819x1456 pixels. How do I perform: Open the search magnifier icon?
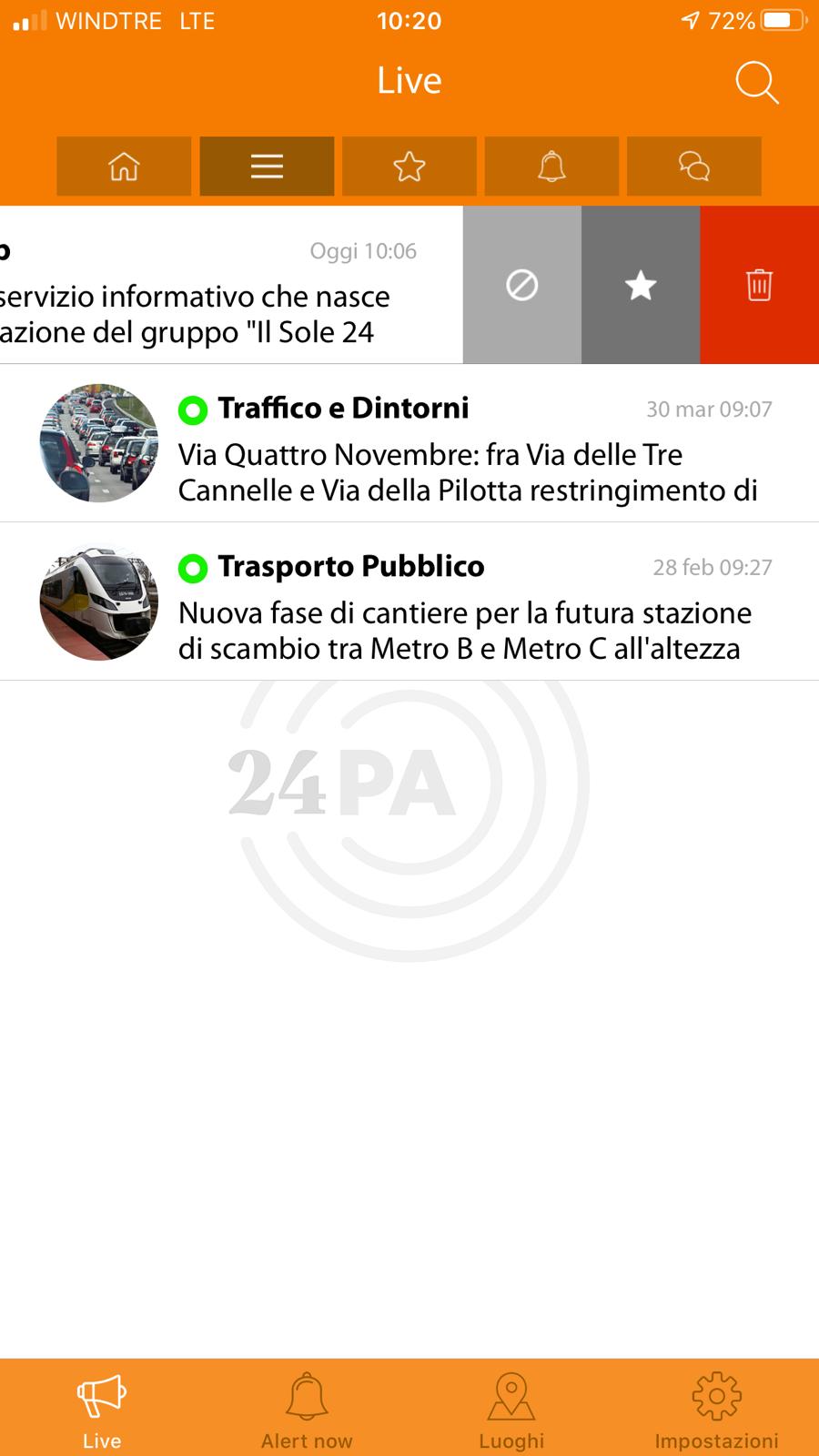click(756, 83)
